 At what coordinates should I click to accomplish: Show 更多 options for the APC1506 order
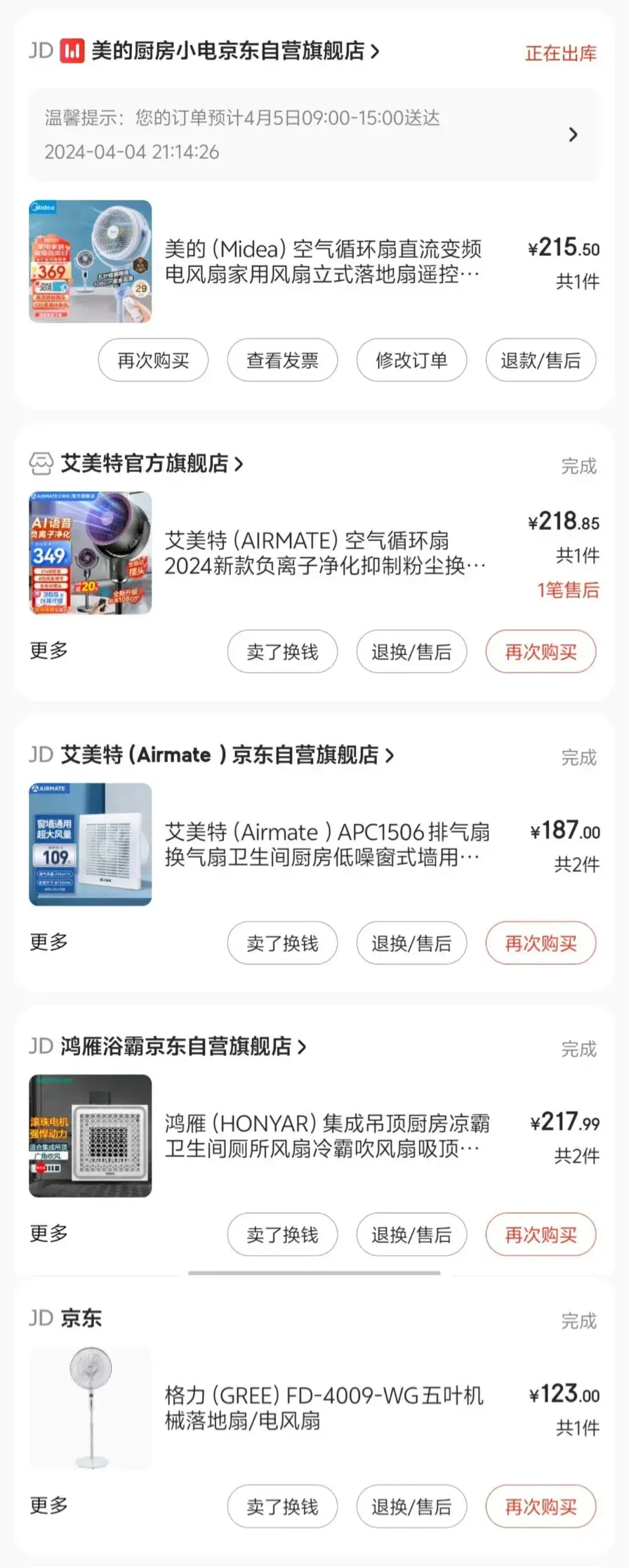point(49,942)
